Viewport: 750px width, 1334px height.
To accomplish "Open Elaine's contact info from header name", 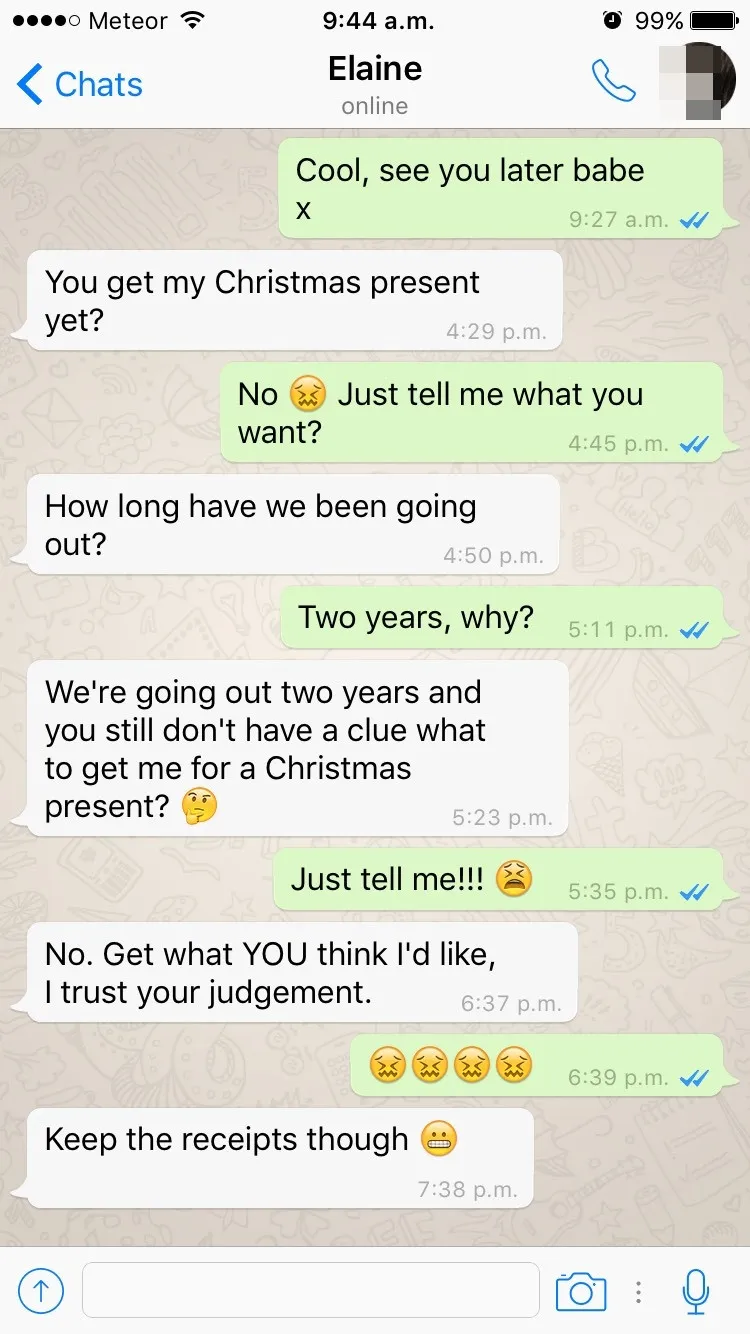I will tap(375, 70).
